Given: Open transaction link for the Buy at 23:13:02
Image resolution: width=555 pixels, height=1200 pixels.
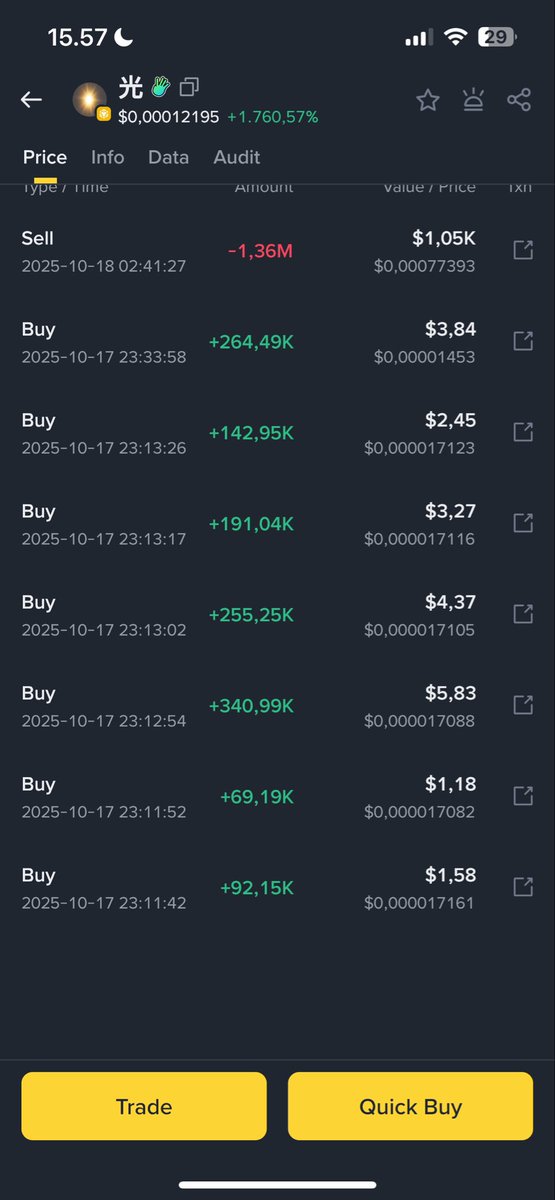Looking at the screenshot, I should tap(522, 614).
